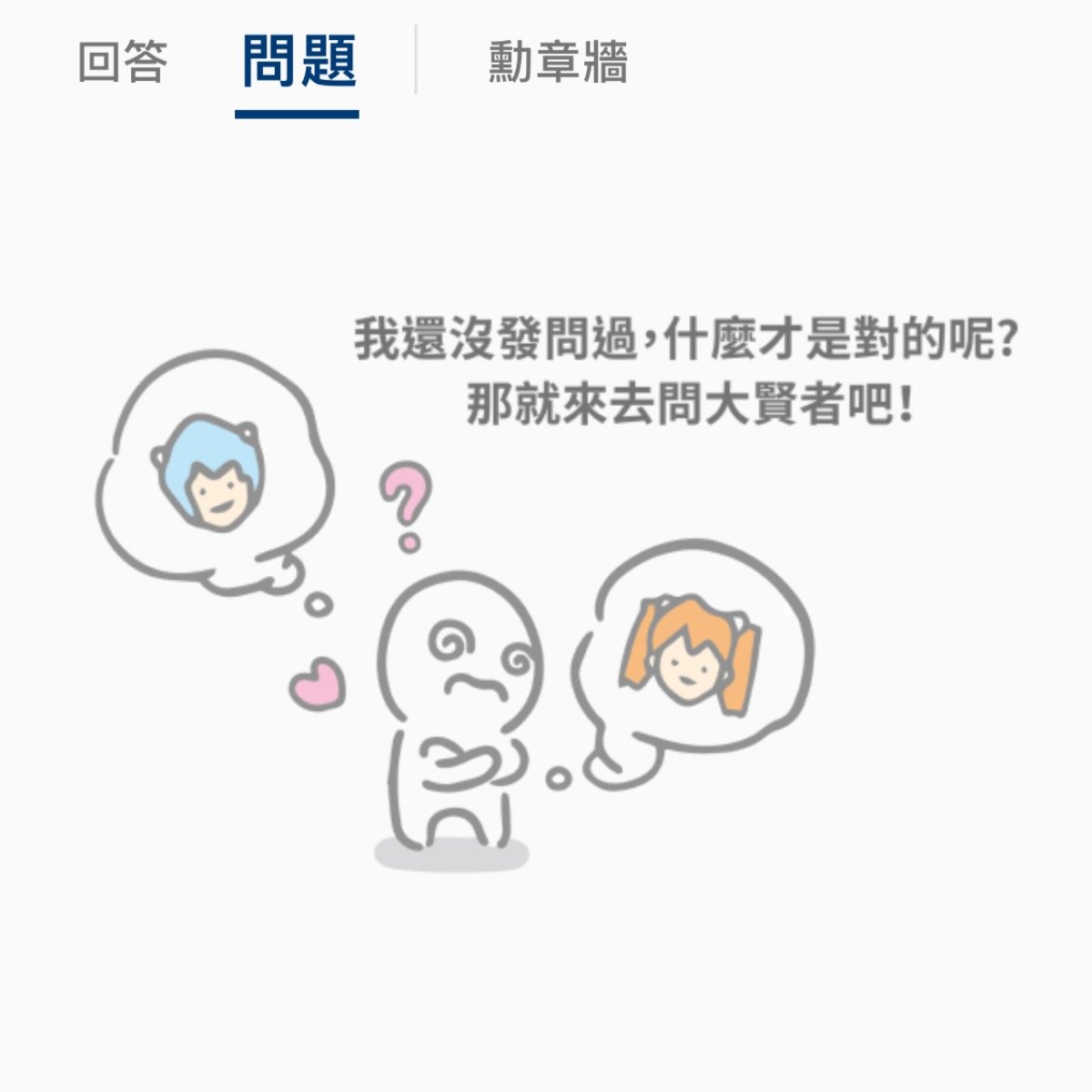Select the 問題 tab

tap(298, 62)
